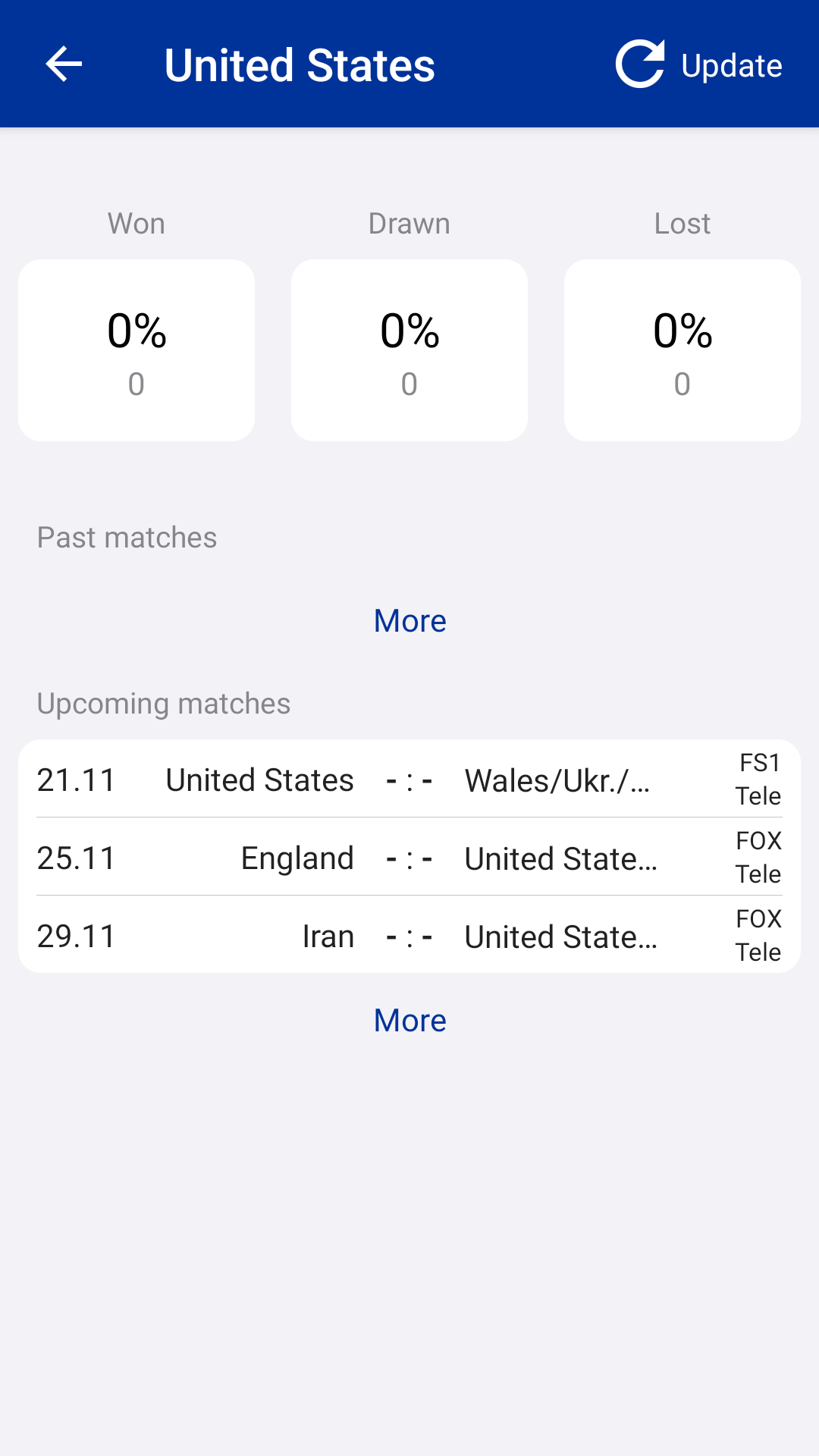Click More under Past matches
The width and height of the screenshot is (819, 1456).
(x=409, y=620)
